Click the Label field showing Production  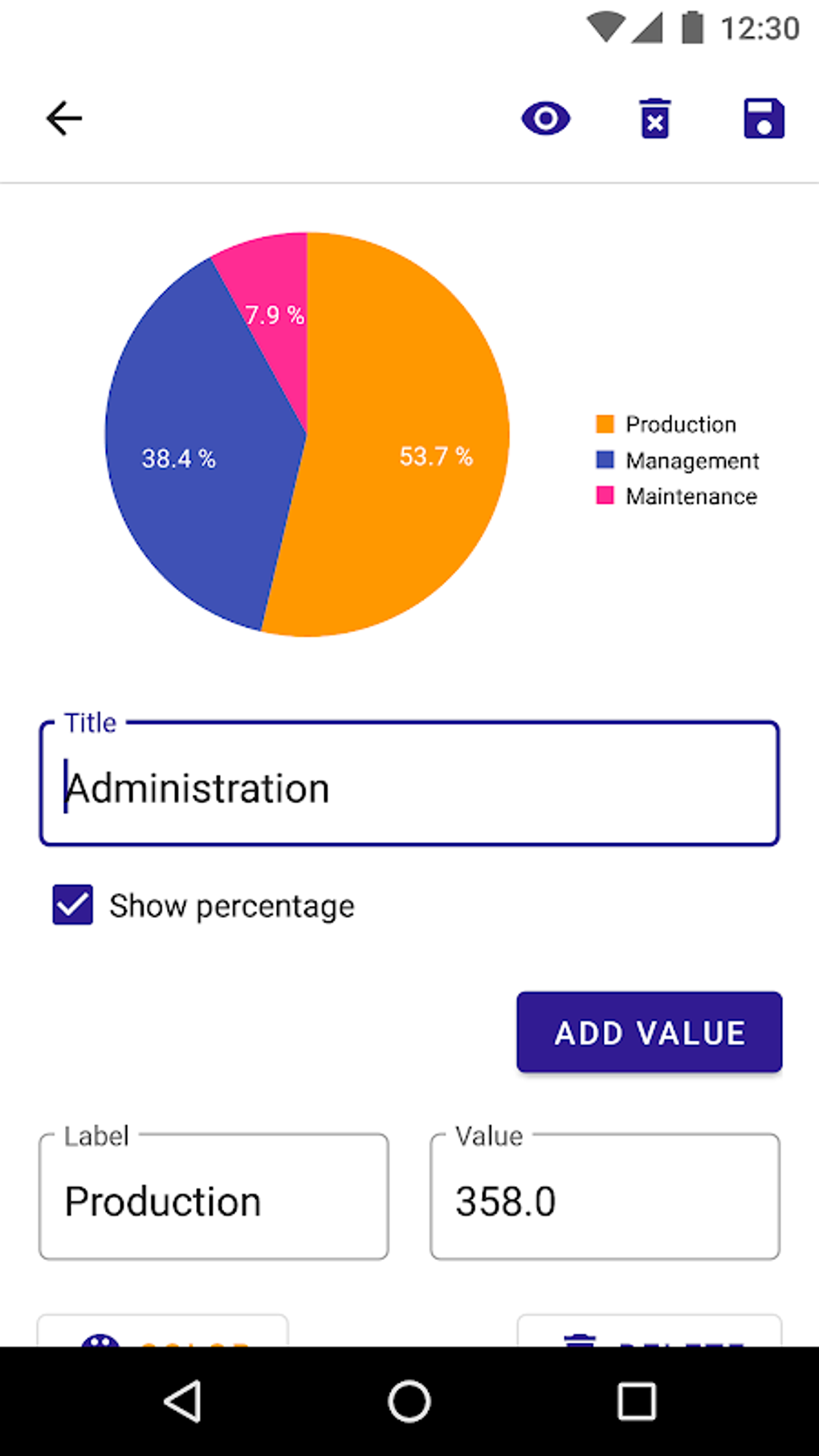tap(213, 1200)
